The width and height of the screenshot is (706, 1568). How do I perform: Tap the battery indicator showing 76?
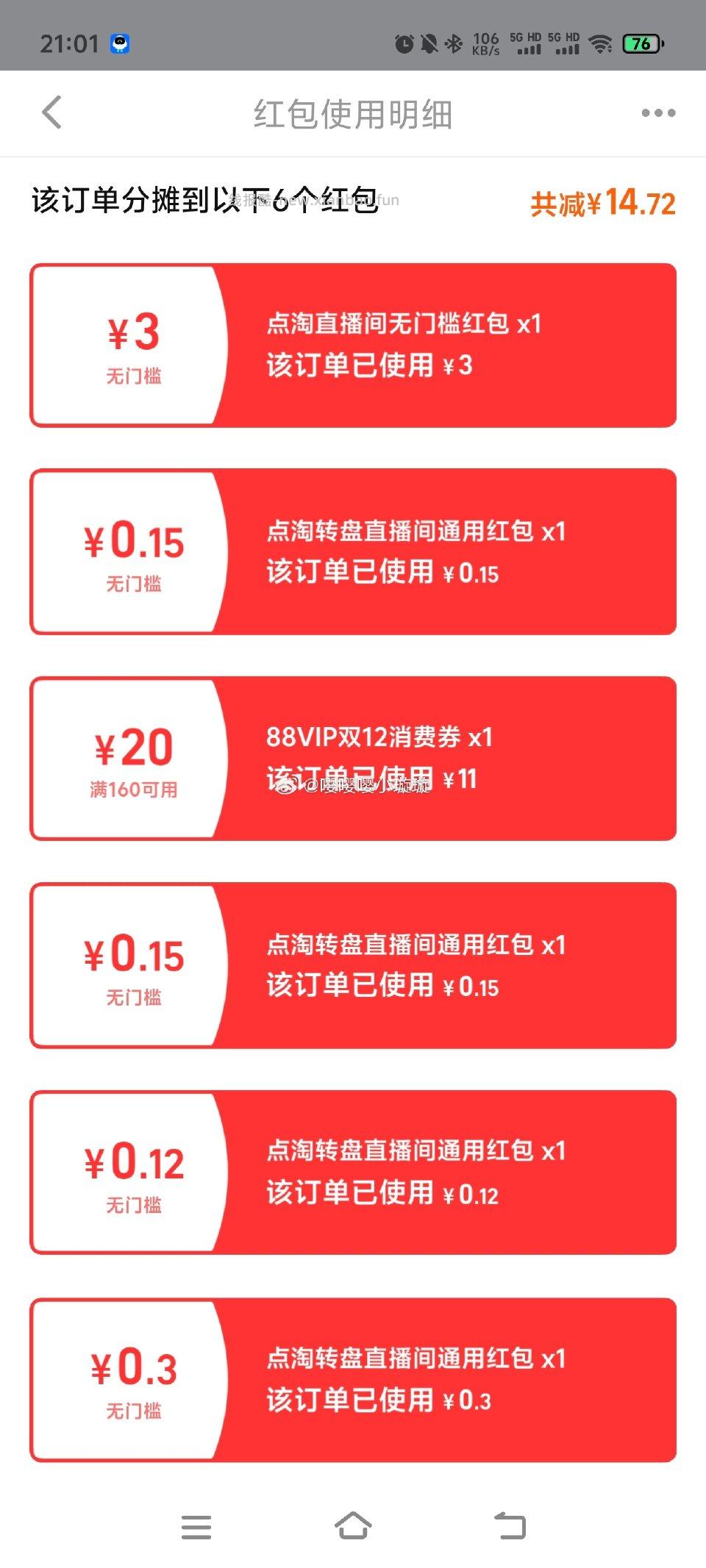point(641,44)
